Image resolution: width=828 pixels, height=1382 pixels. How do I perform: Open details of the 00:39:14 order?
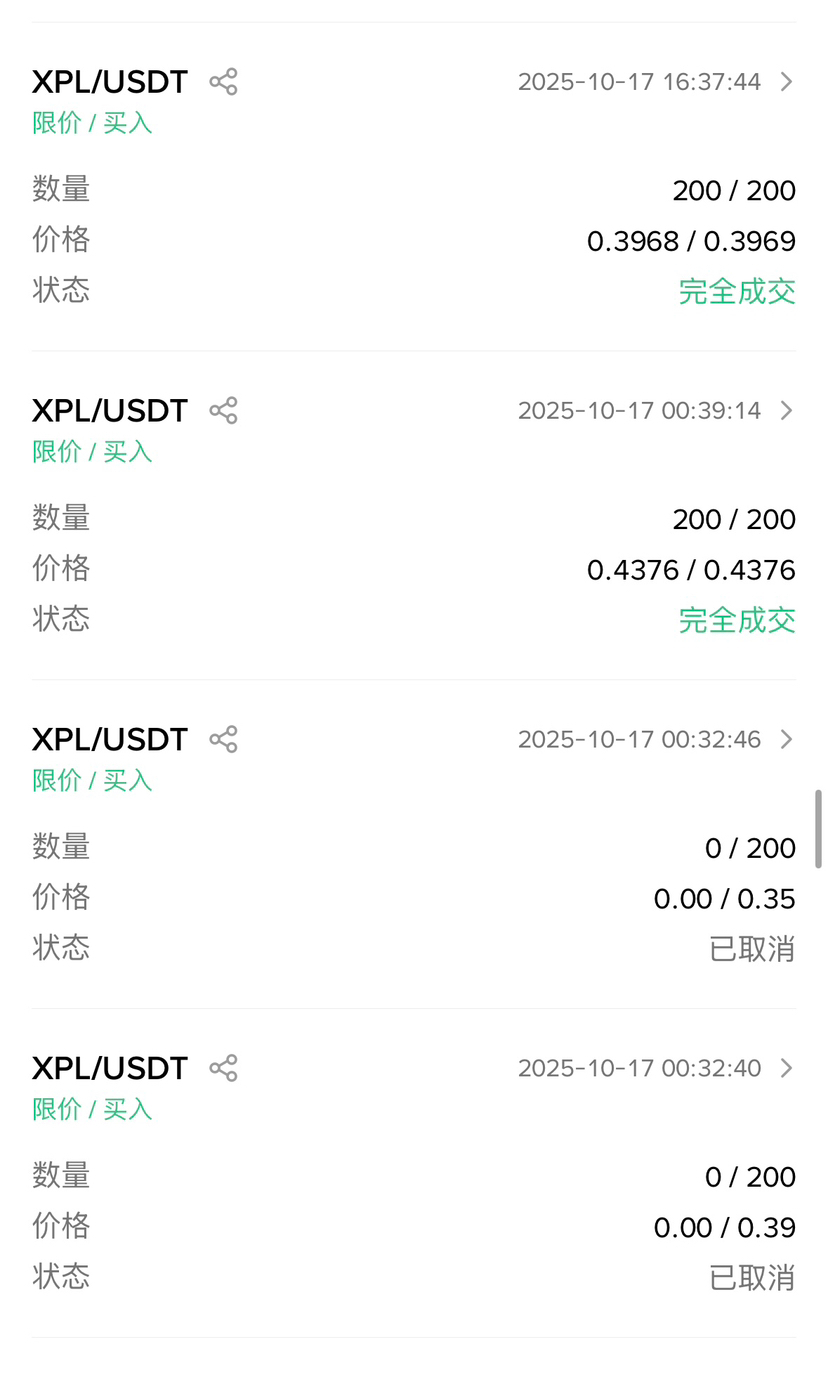[786, 411]
